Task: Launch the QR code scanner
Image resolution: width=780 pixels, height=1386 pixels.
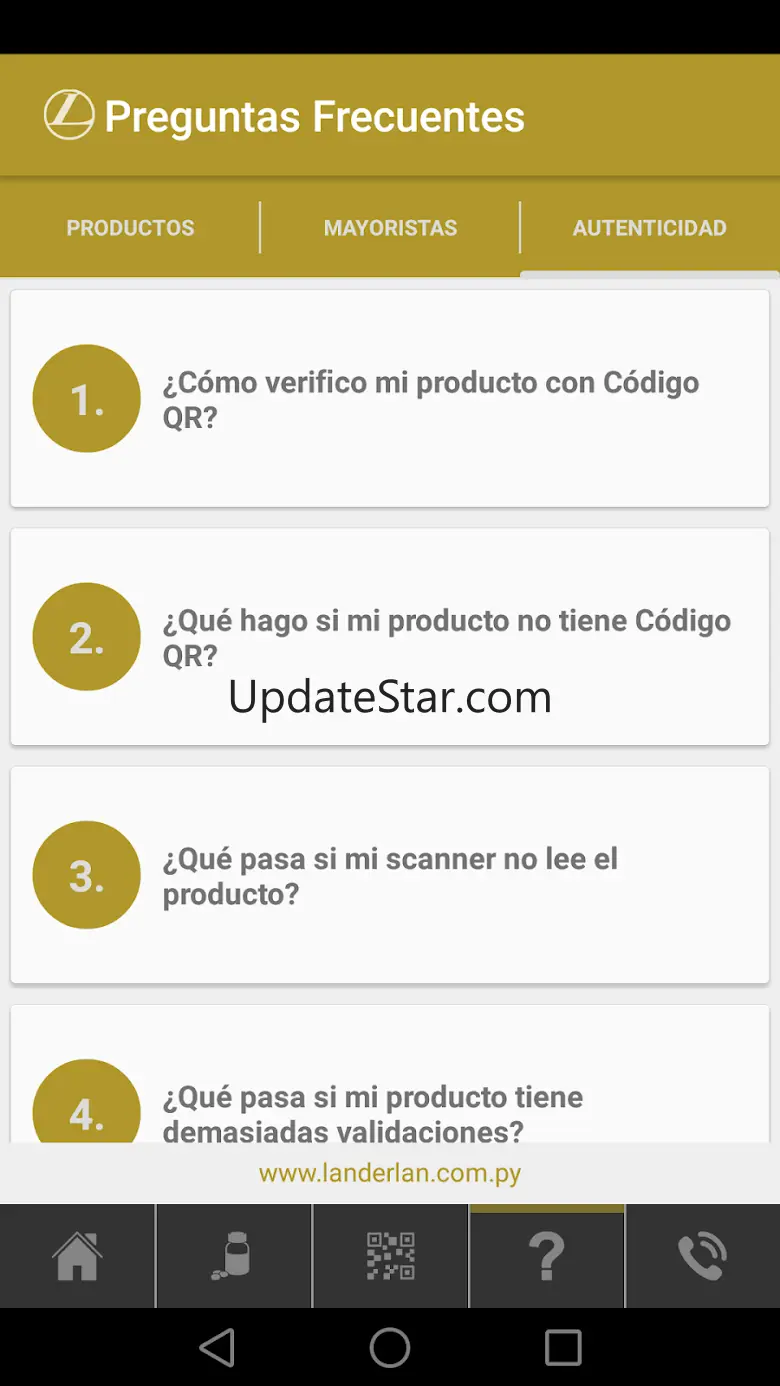Action: click(x=390, y=1256)
